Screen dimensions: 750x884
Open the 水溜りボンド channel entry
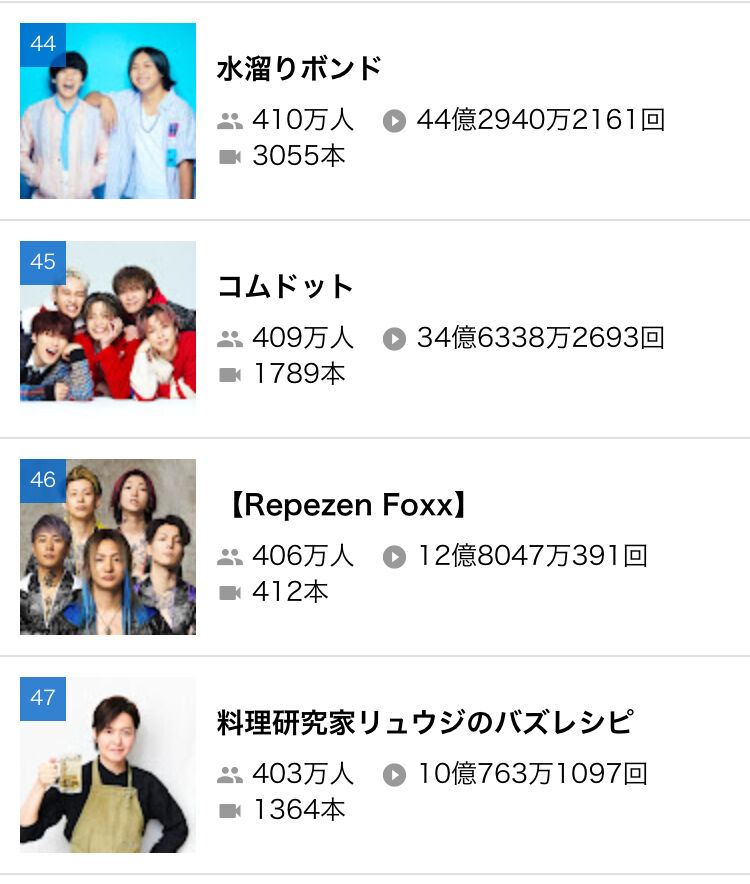pyautogui.click(x=300, y=69)
